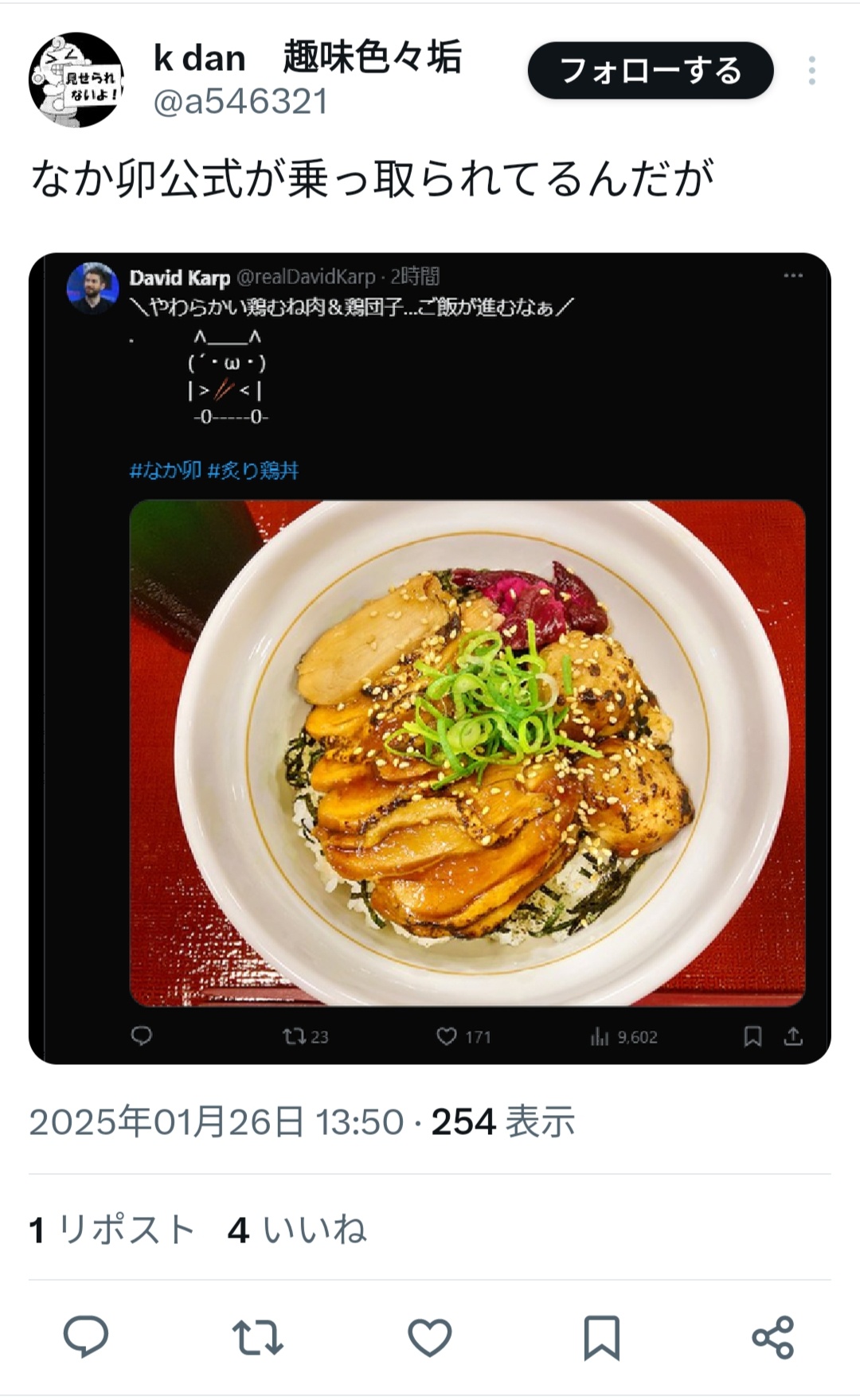Bookmark this post
Viewport: 860px width, 1400px height.
point(601,1336)
